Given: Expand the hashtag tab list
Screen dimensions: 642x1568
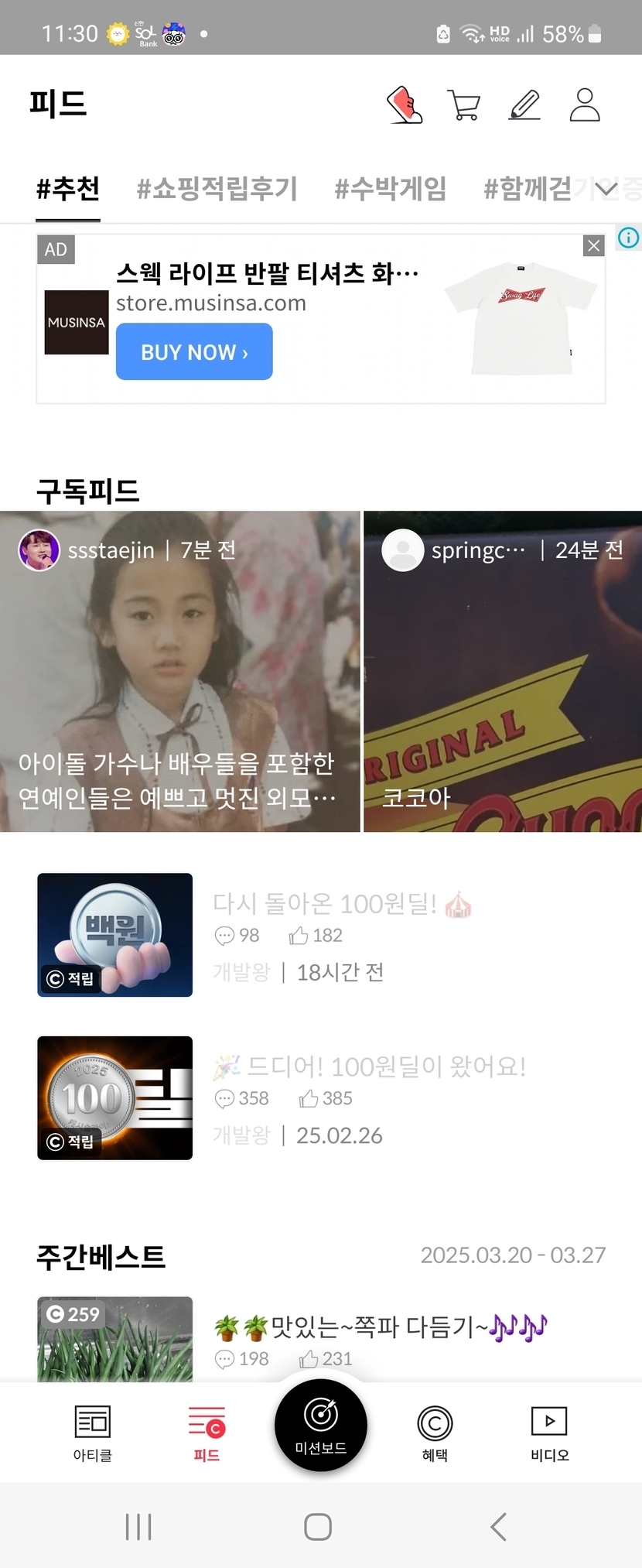Looking at the screenshot, I should click(x=606, y=188).
